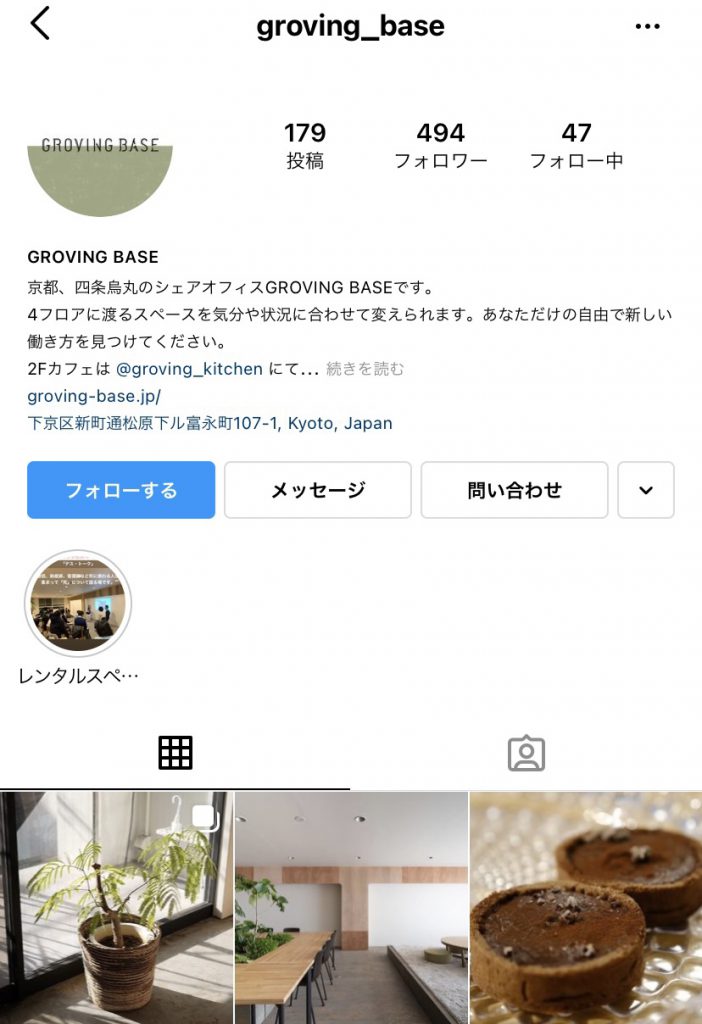Image resolution: width=702 pixels, height=1024 pixels.
Task: Expand suggested accounts chevron button
Action: [x=646, y=490]
